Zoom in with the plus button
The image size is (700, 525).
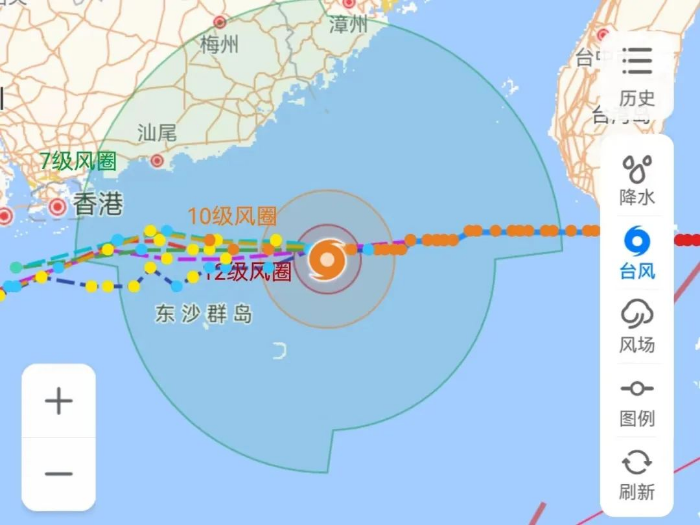pyautogui.click(x=59, y=401)
